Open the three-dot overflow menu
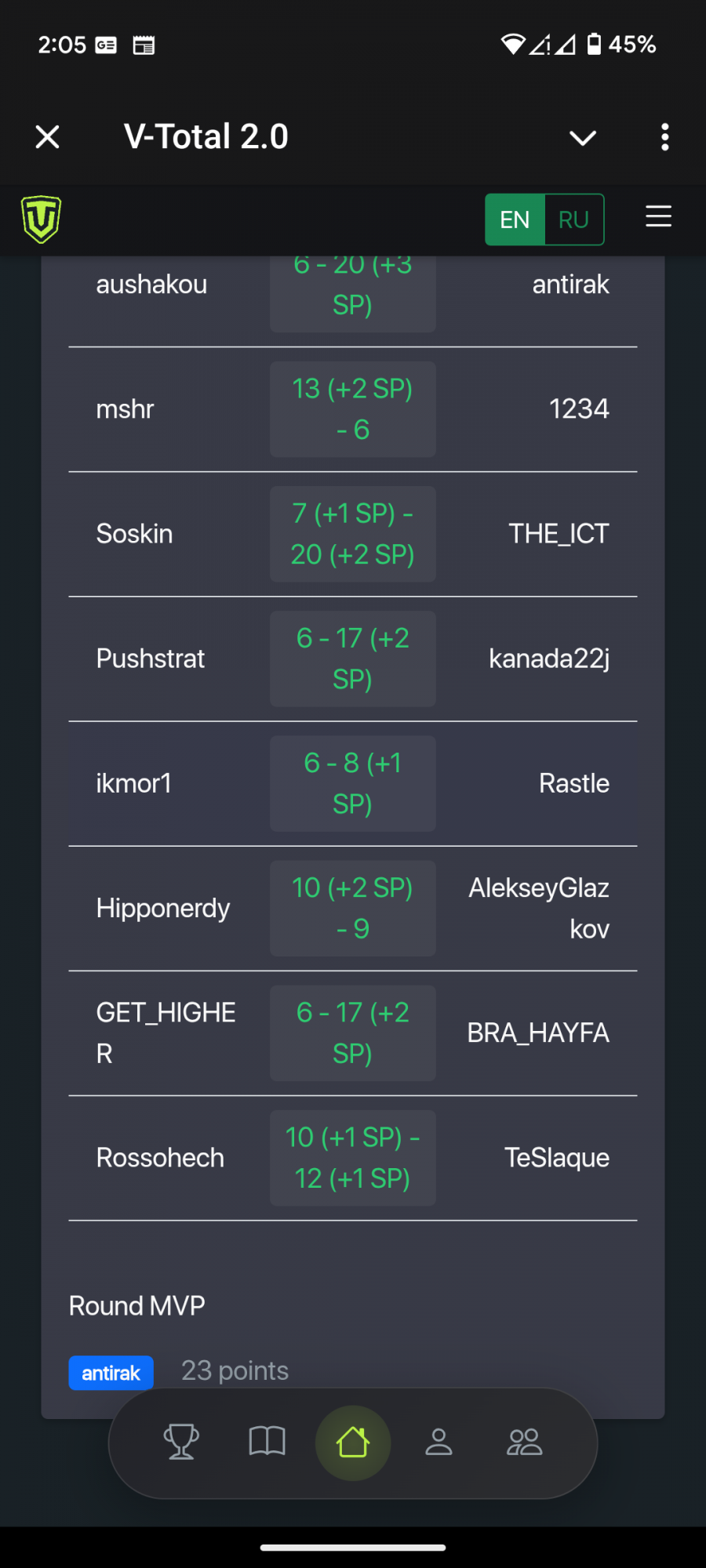The width and height of the screenshot is (706, 1568). pos(665,137)
